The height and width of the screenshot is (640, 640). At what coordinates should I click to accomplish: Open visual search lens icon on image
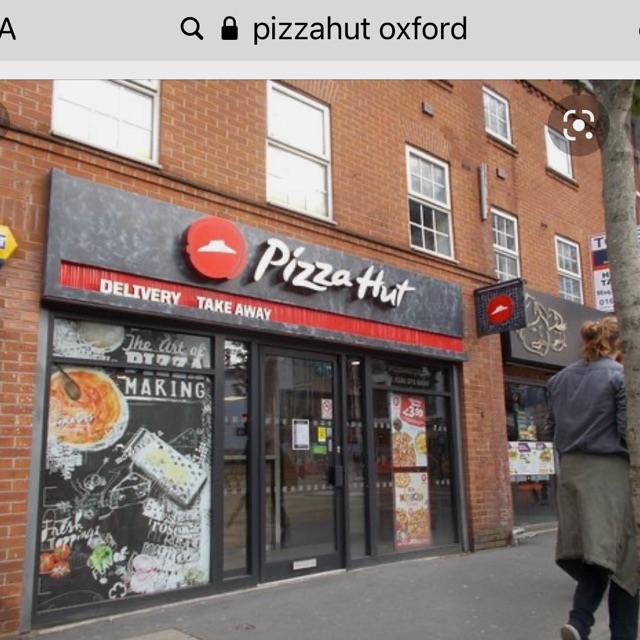click(x=578, y=125)
